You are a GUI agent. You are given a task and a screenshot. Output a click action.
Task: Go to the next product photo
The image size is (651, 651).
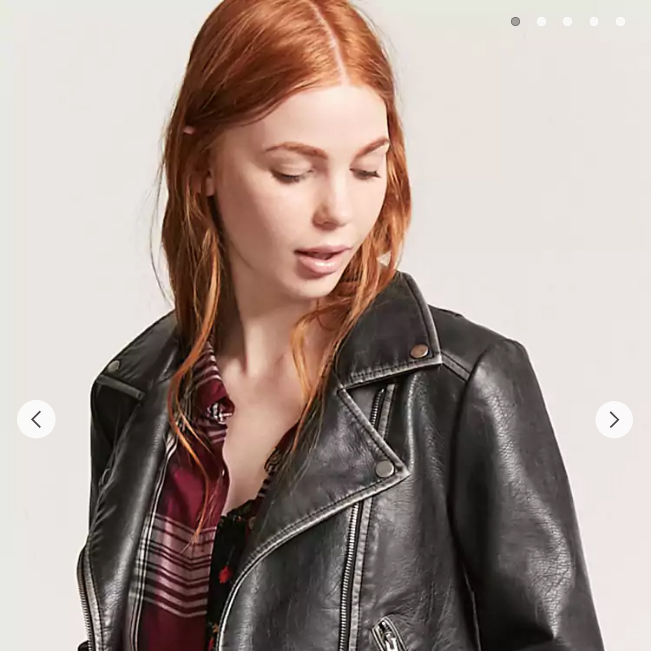(614, 420)
